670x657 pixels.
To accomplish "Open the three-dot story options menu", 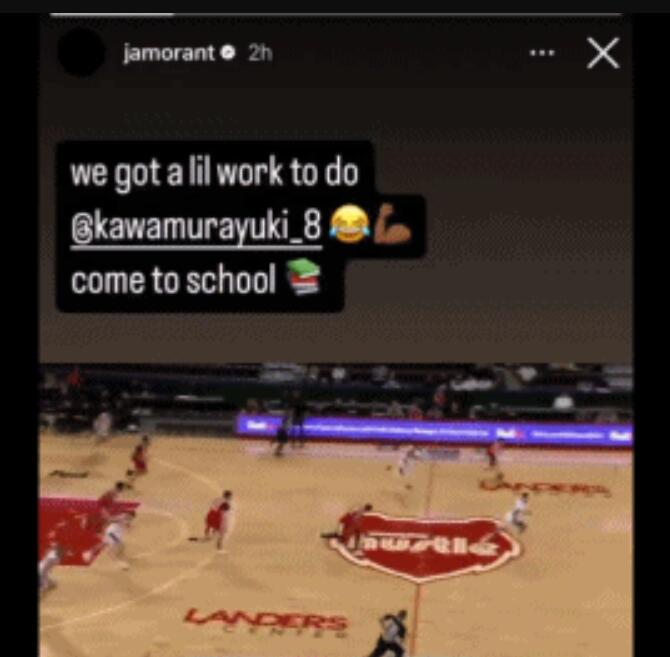I will pyautogui.click(x=542, y=53).
